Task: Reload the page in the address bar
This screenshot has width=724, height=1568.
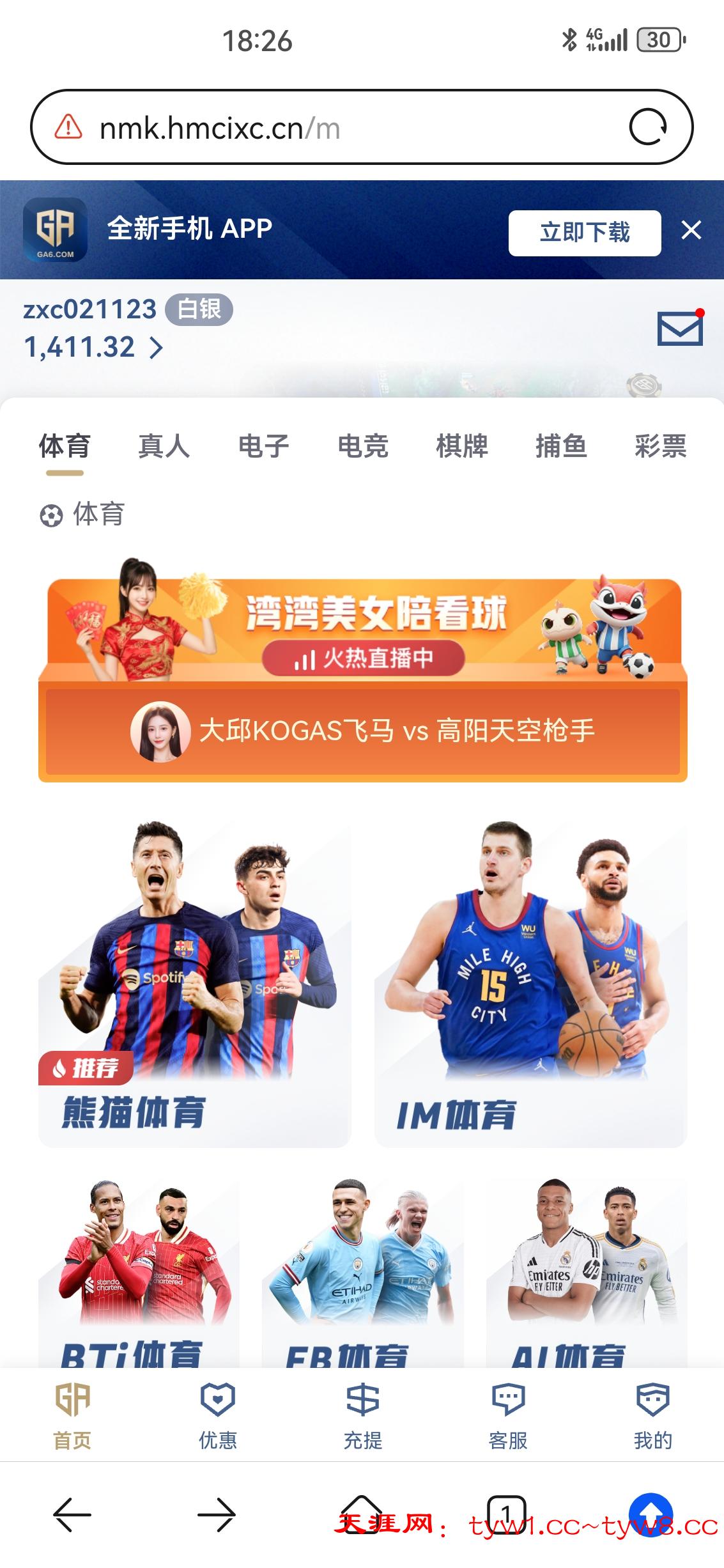Action: pos(647,127)
